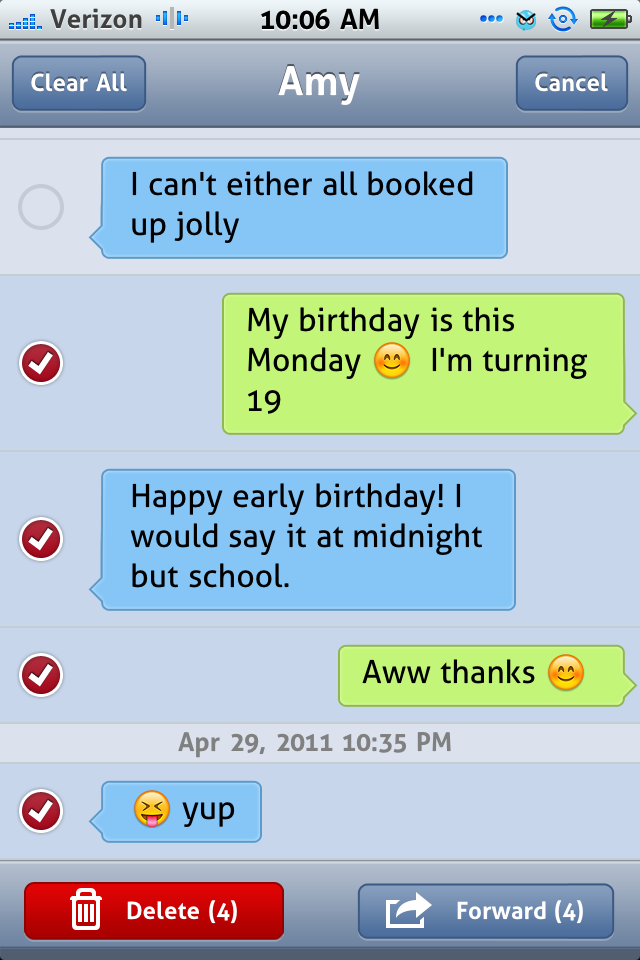Viewport: 640px width, 960px height.
Task: Forward the 4 selected messages
Action: [486, 911]
